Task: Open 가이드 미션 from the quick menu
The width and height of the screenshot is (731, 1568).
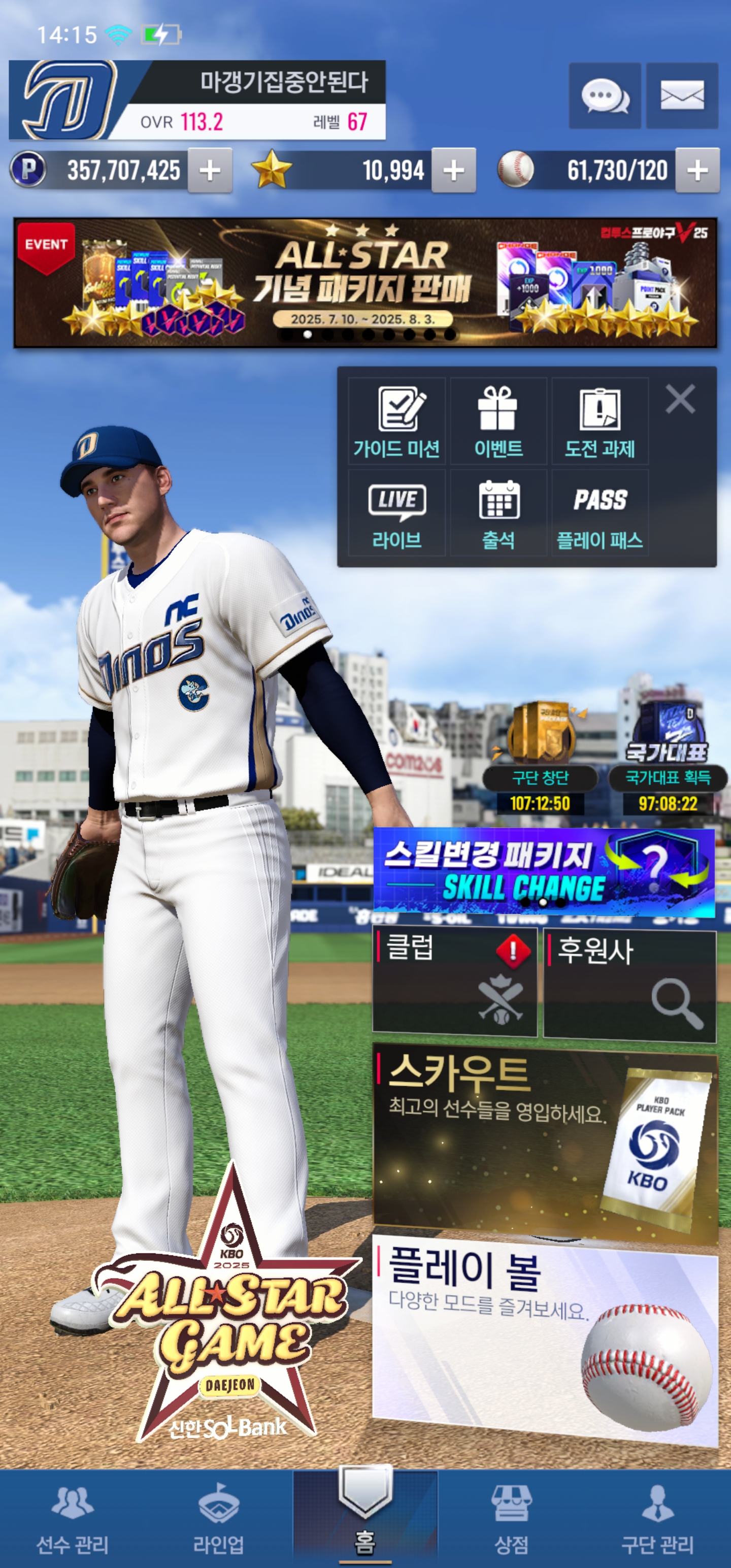Action: coord(397,421)
